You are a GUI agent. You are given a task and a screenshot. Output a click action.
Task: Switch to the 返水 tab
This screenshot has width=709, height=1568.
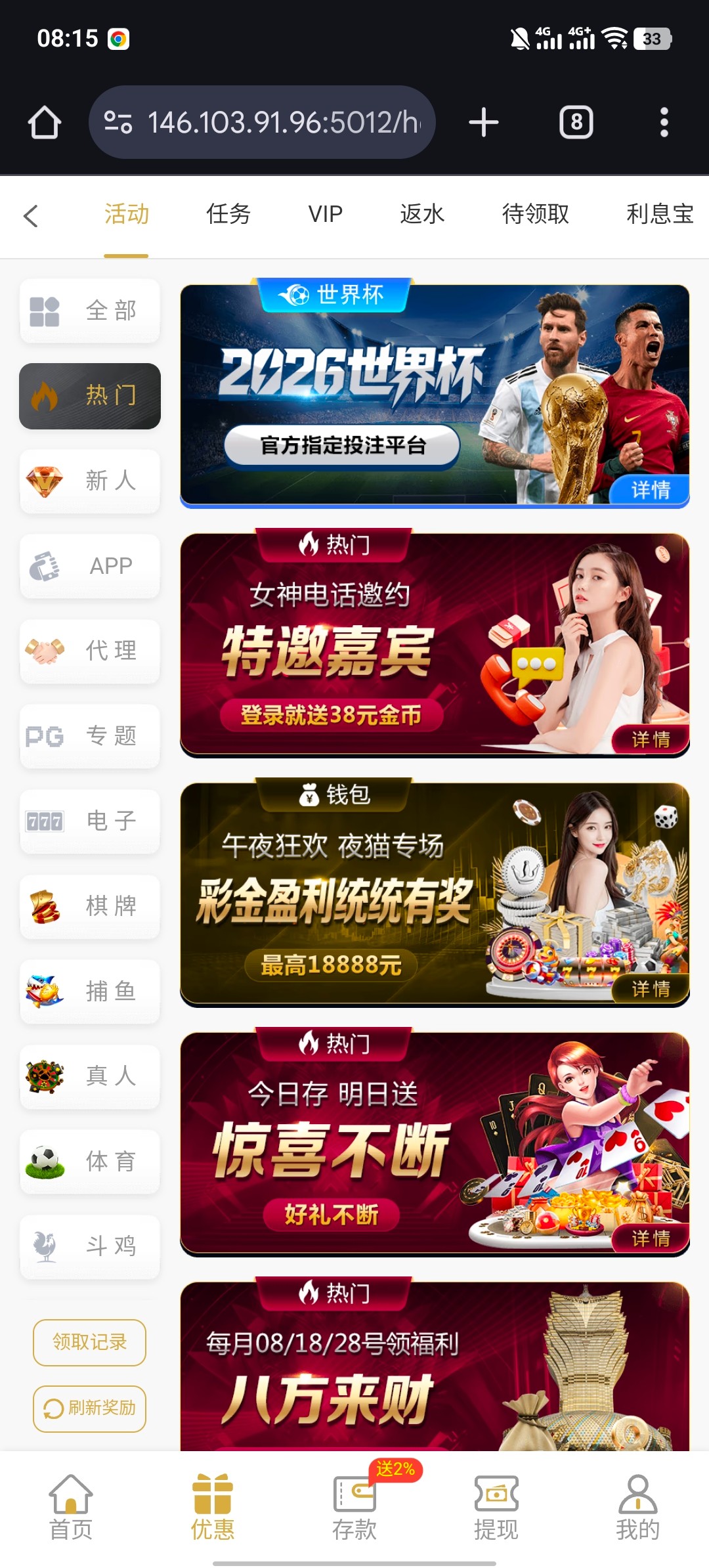tap(422, 214)
